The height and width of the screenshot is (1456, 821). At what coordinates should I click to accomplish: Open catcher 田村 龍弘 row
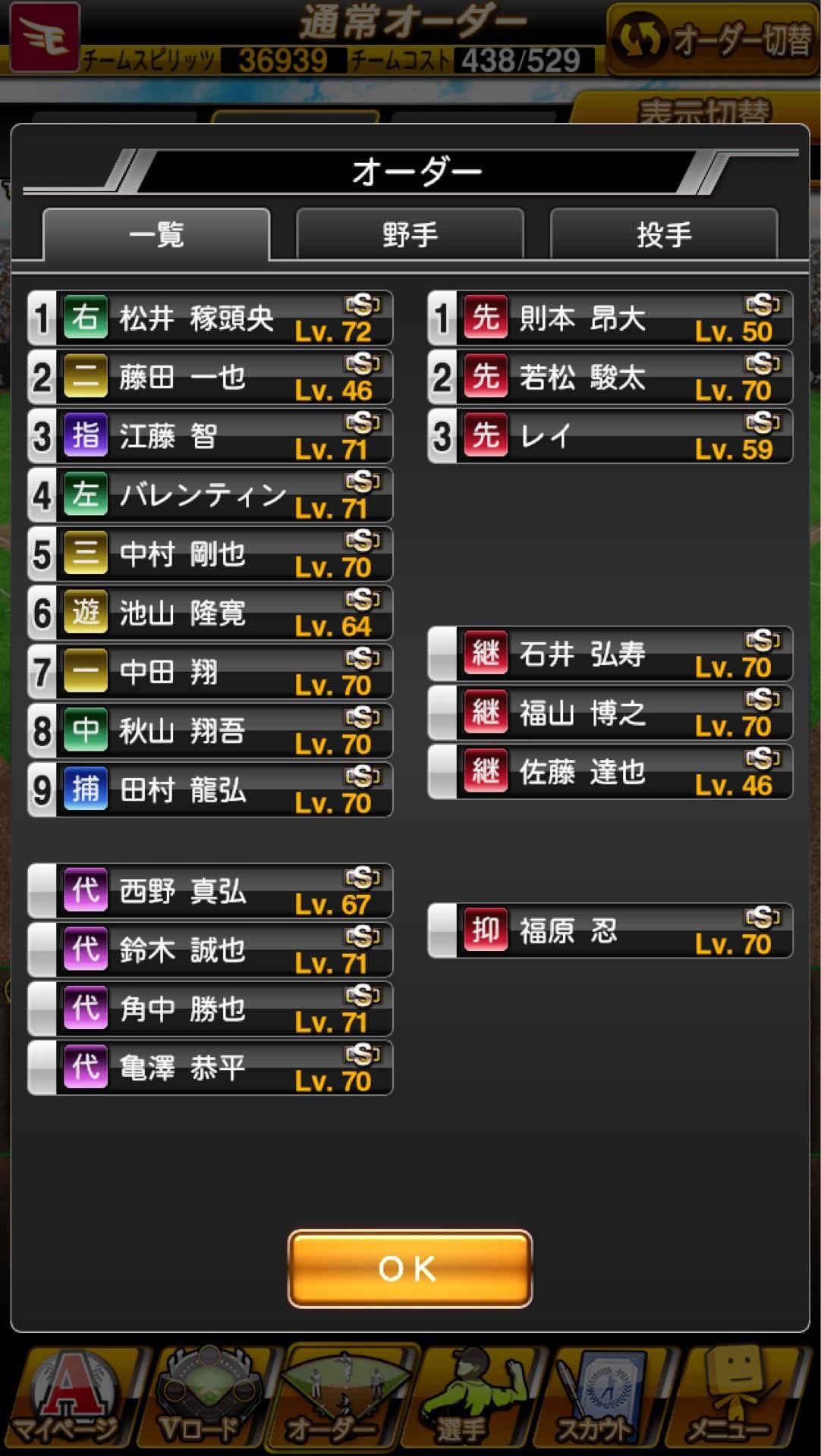pos(210,790)
